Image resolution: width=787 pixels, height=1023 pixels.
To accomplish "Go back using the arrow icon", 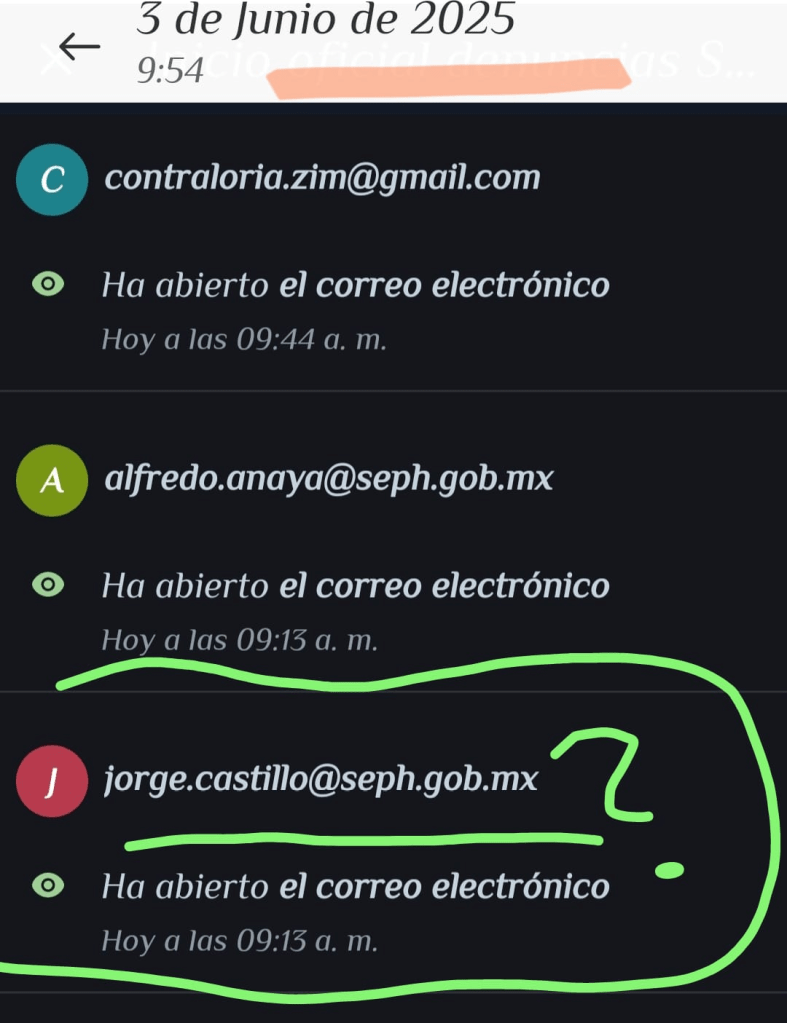I will click(79, 46).
